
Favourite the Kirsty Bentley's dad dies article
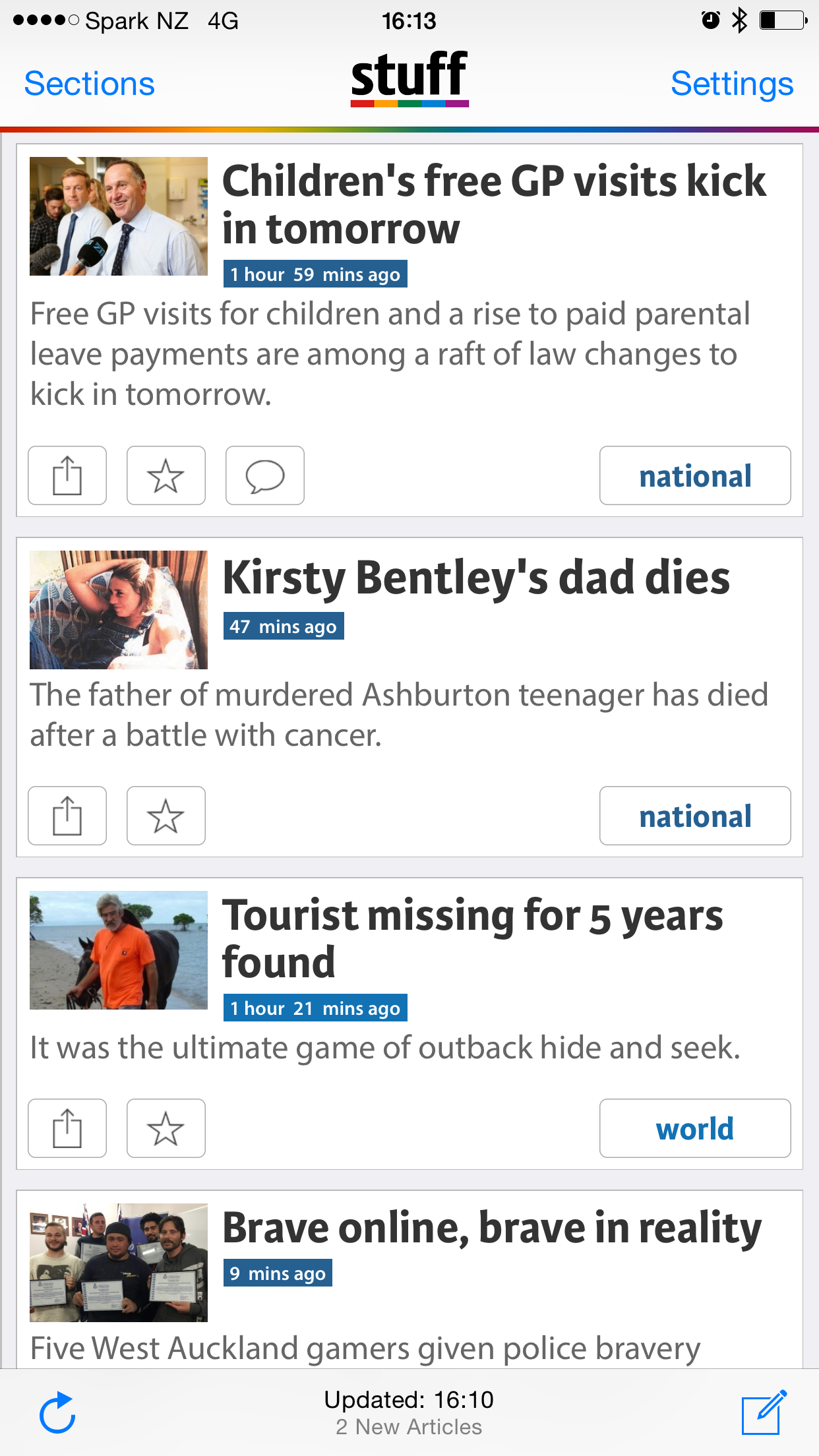(x=166, y=816)
